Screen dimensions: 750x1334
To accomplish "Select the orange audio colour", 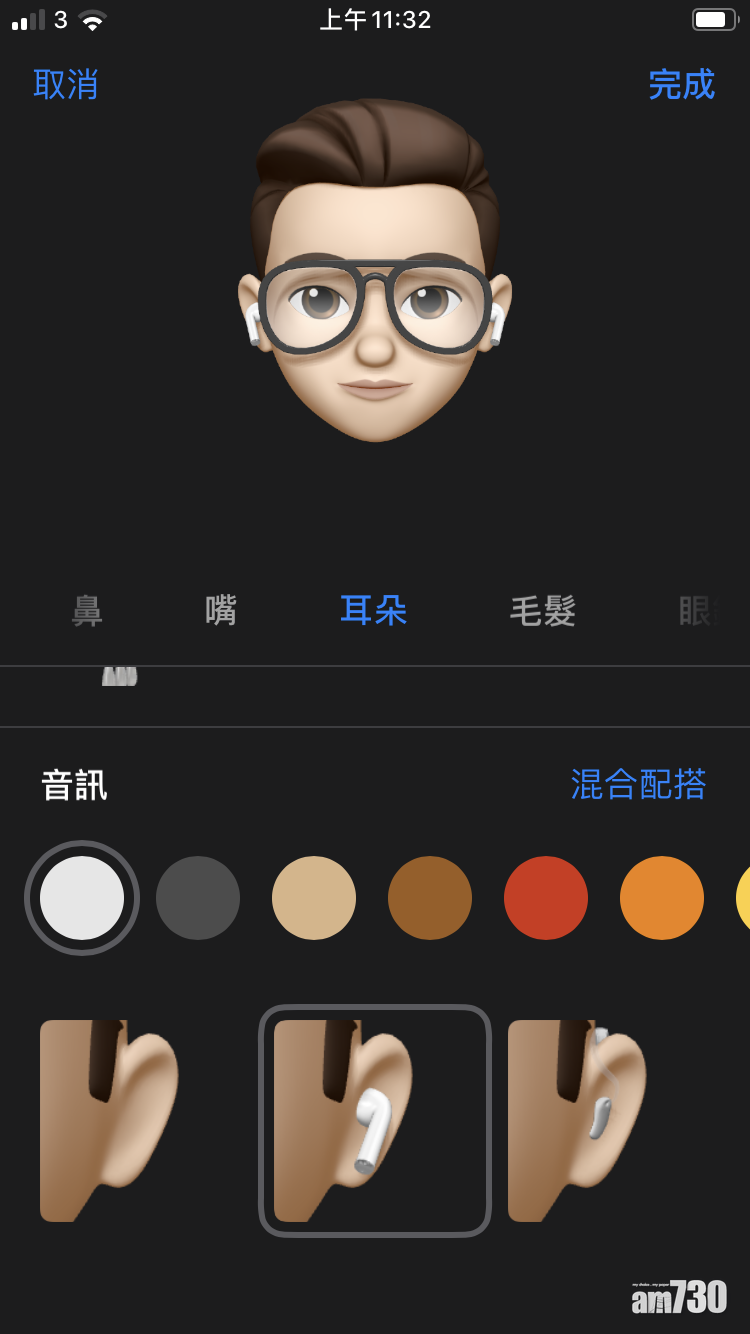I will tap(662, 898).
